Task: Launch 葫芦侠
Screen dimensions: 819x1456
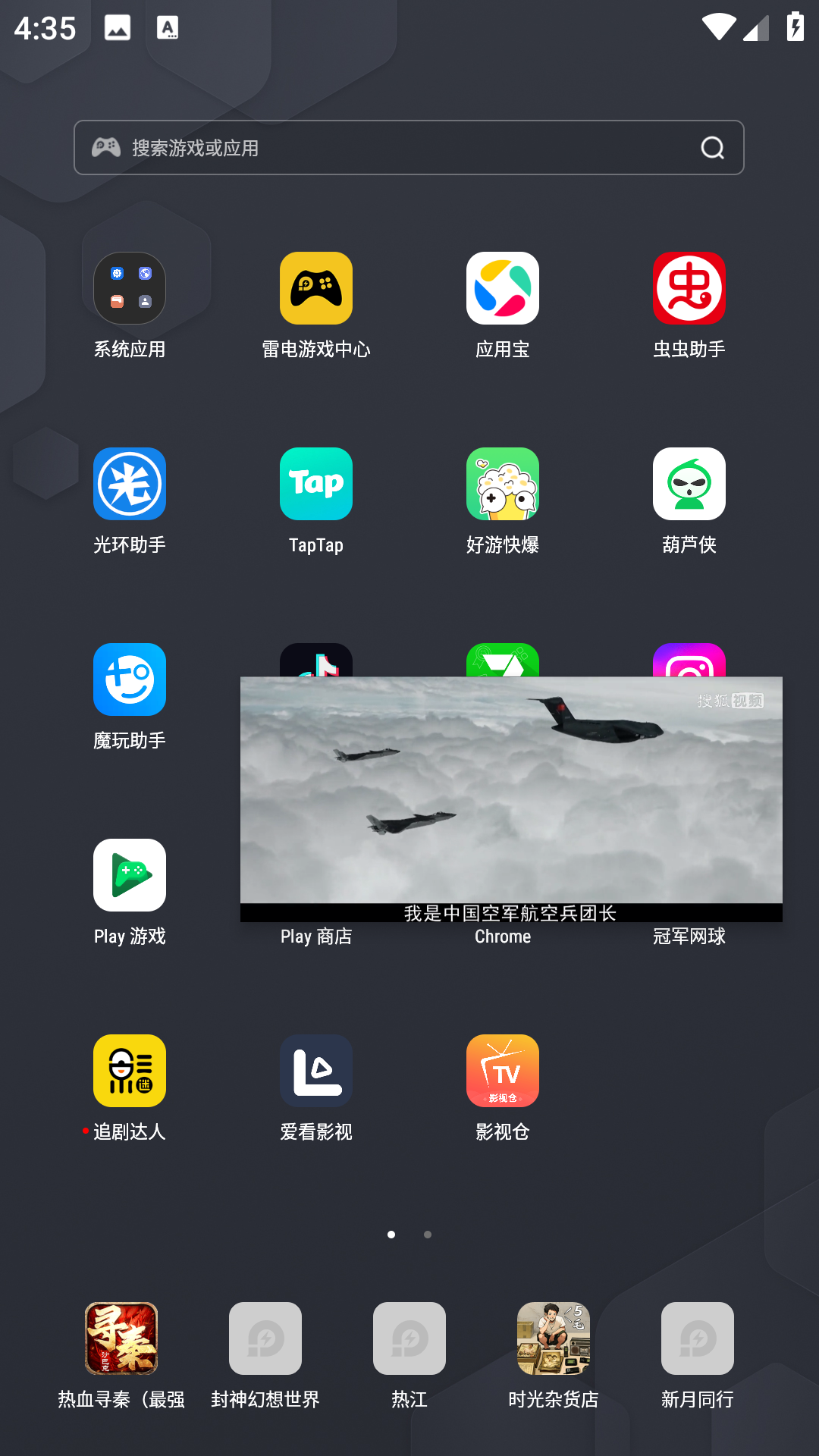Action: [689, 485]
